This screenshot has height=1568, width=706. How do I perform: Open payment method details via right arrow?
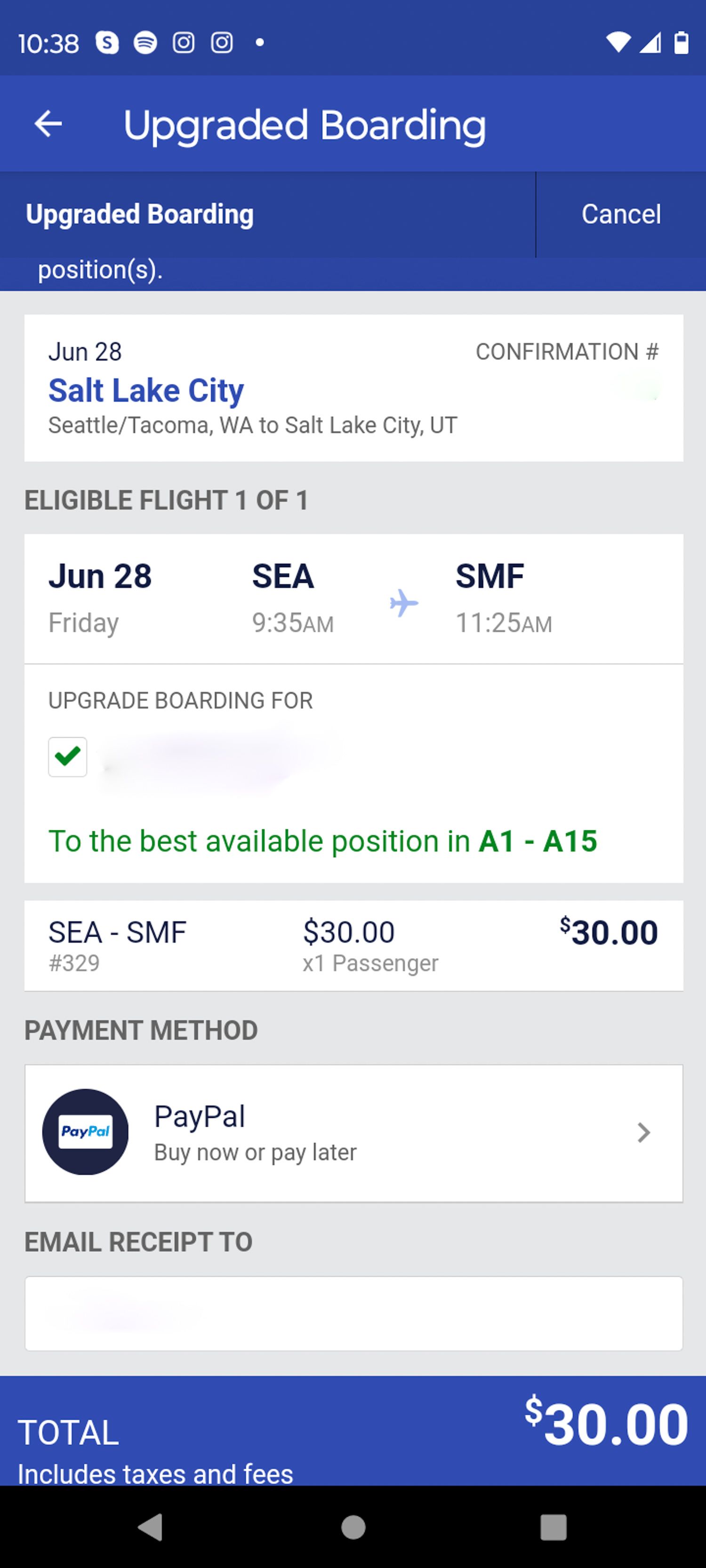tap(644, 1132)
